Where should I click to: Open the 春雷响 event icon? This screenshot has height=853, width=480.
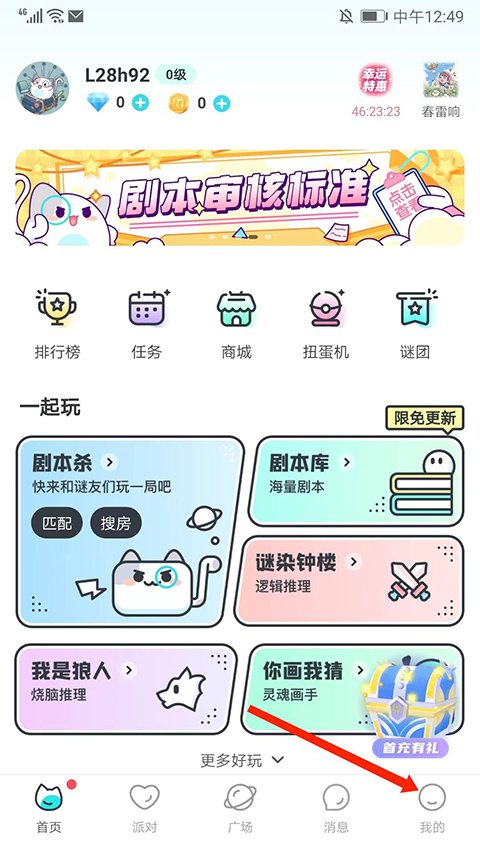click(x=441, y=90)
